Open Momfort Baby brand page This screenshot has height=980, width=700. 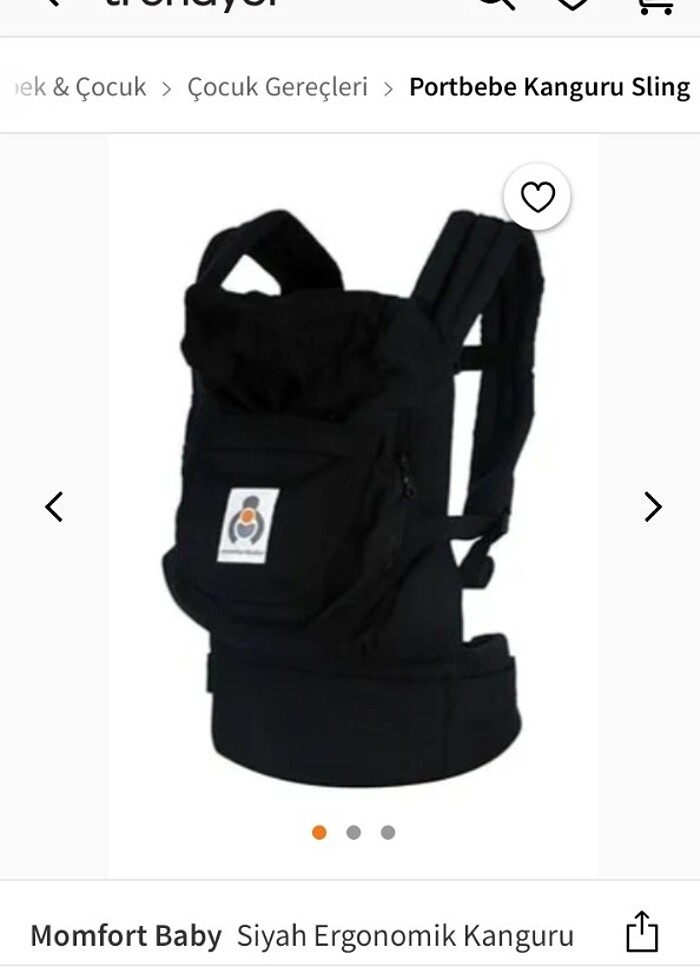pos(126,936)
